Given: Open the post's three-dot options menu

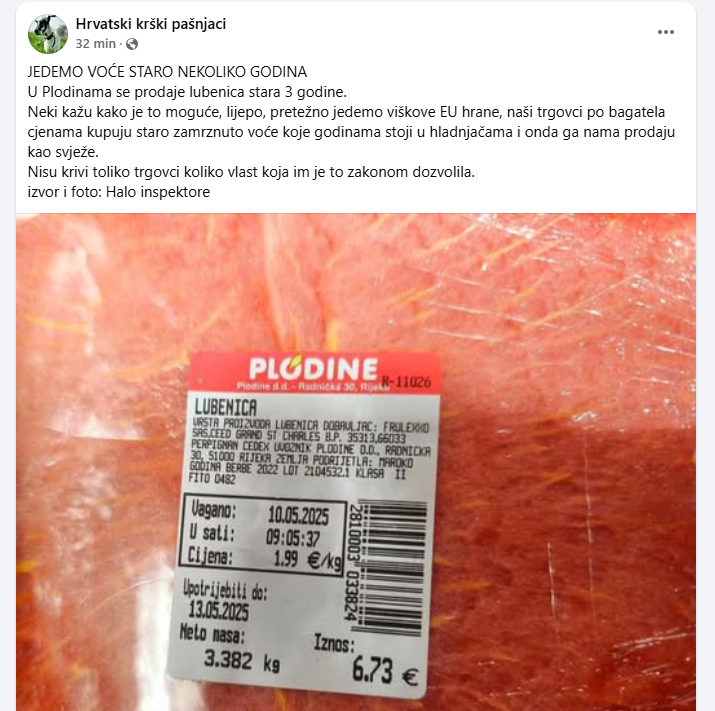Looking at the screenshot, I should click(666, 32).
